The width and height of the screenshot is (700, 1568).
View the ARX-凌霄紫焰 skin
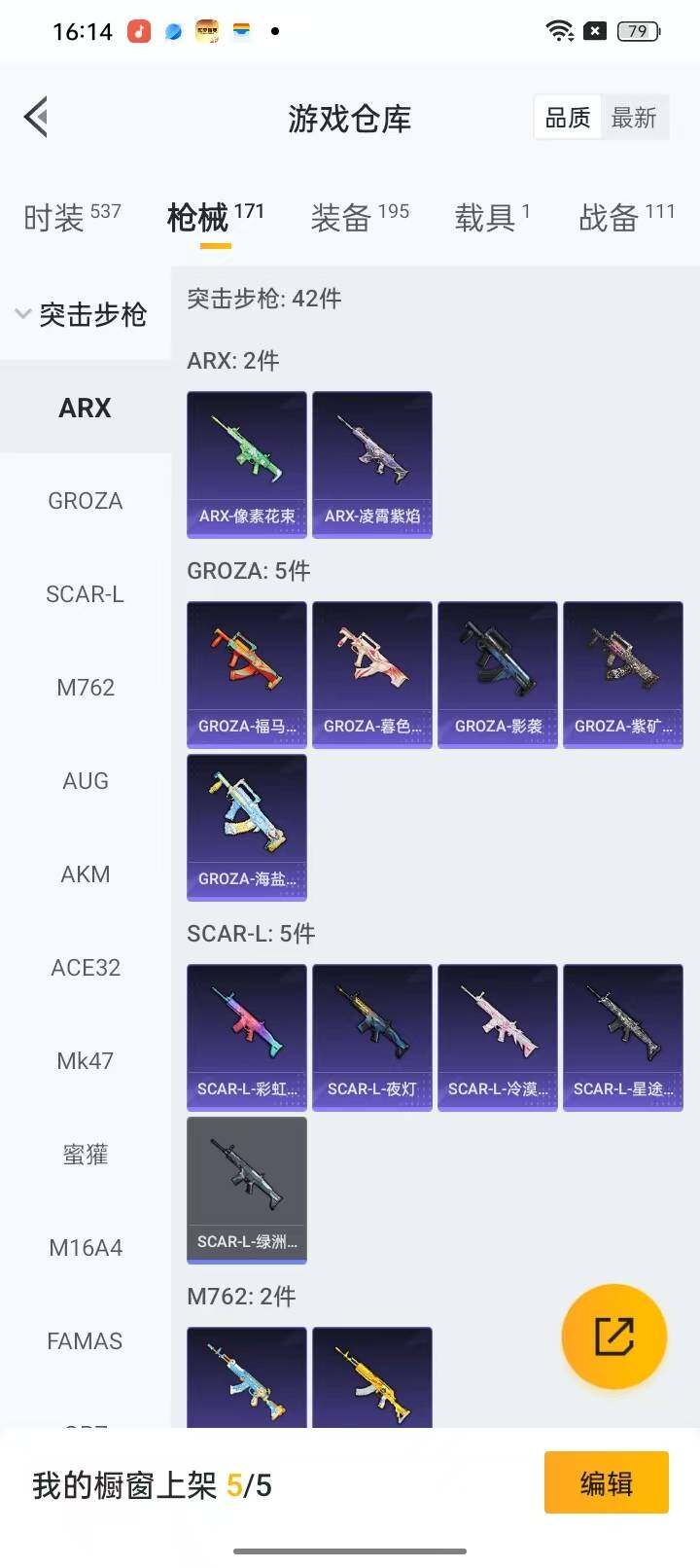coord(372,464)
